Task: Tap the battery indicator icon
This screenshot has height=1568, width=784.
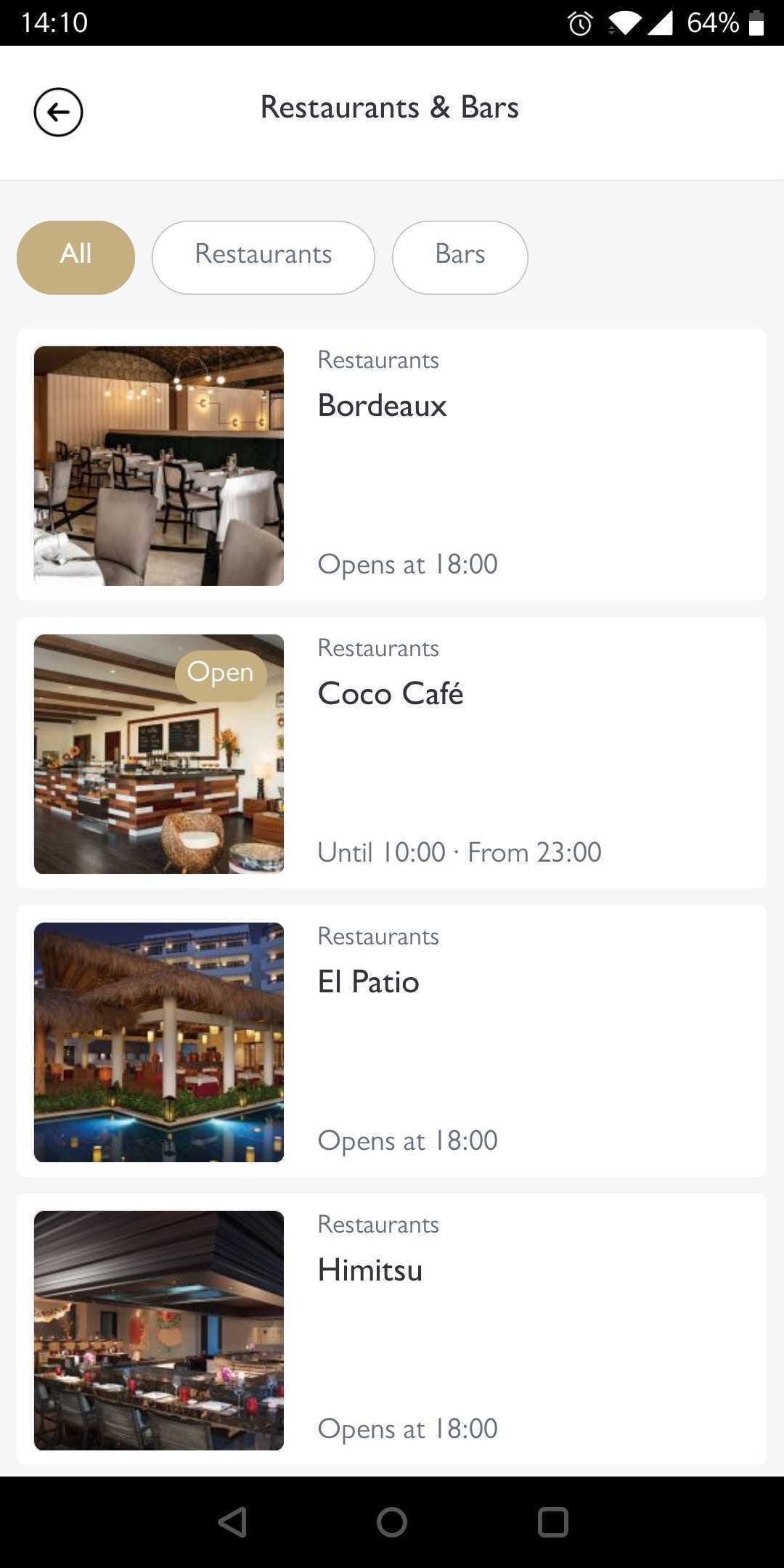Action: pyautogui.click(x=756, y=23)
